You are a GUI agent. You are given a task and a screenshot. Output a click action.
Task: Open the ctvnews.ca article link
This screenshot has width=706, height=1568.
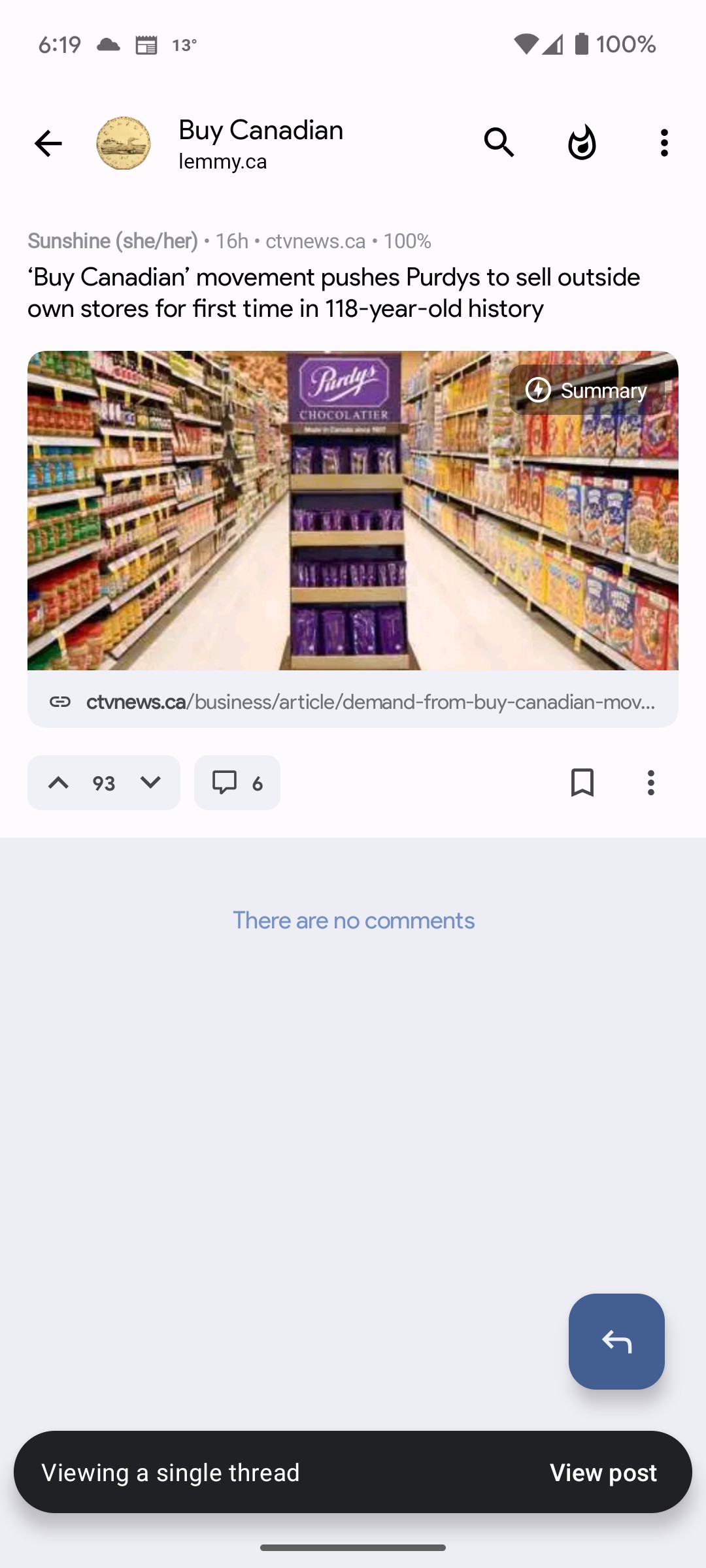pos(353,702)
